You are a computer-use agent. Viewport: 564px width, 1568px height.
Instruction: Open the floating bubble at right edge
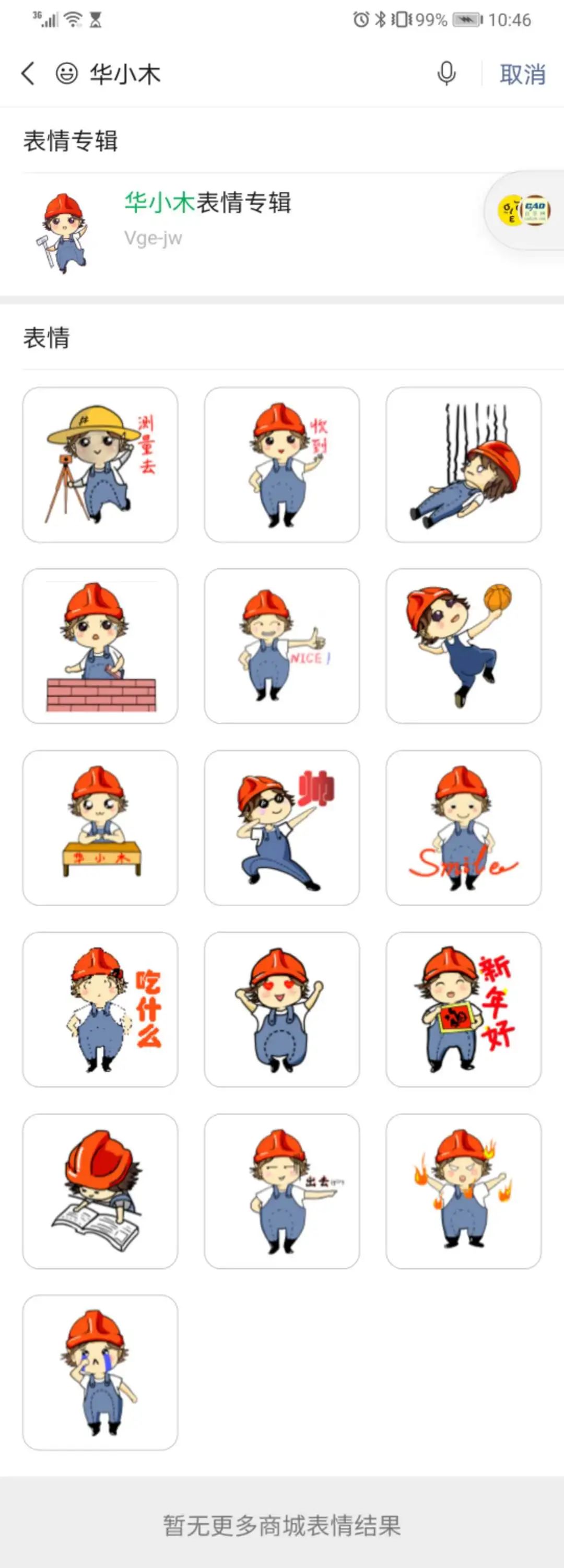[524, 210]
